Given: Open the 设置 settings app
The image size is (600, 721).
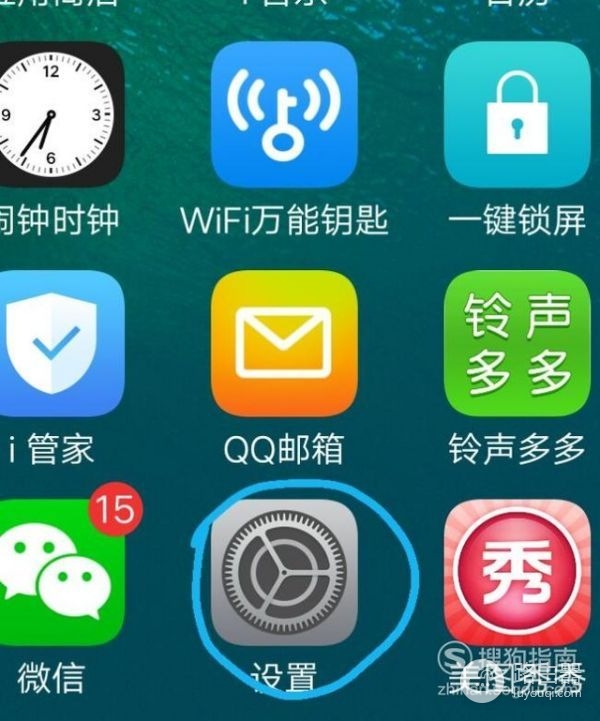Looking at the screenshot, I should 284,572.
